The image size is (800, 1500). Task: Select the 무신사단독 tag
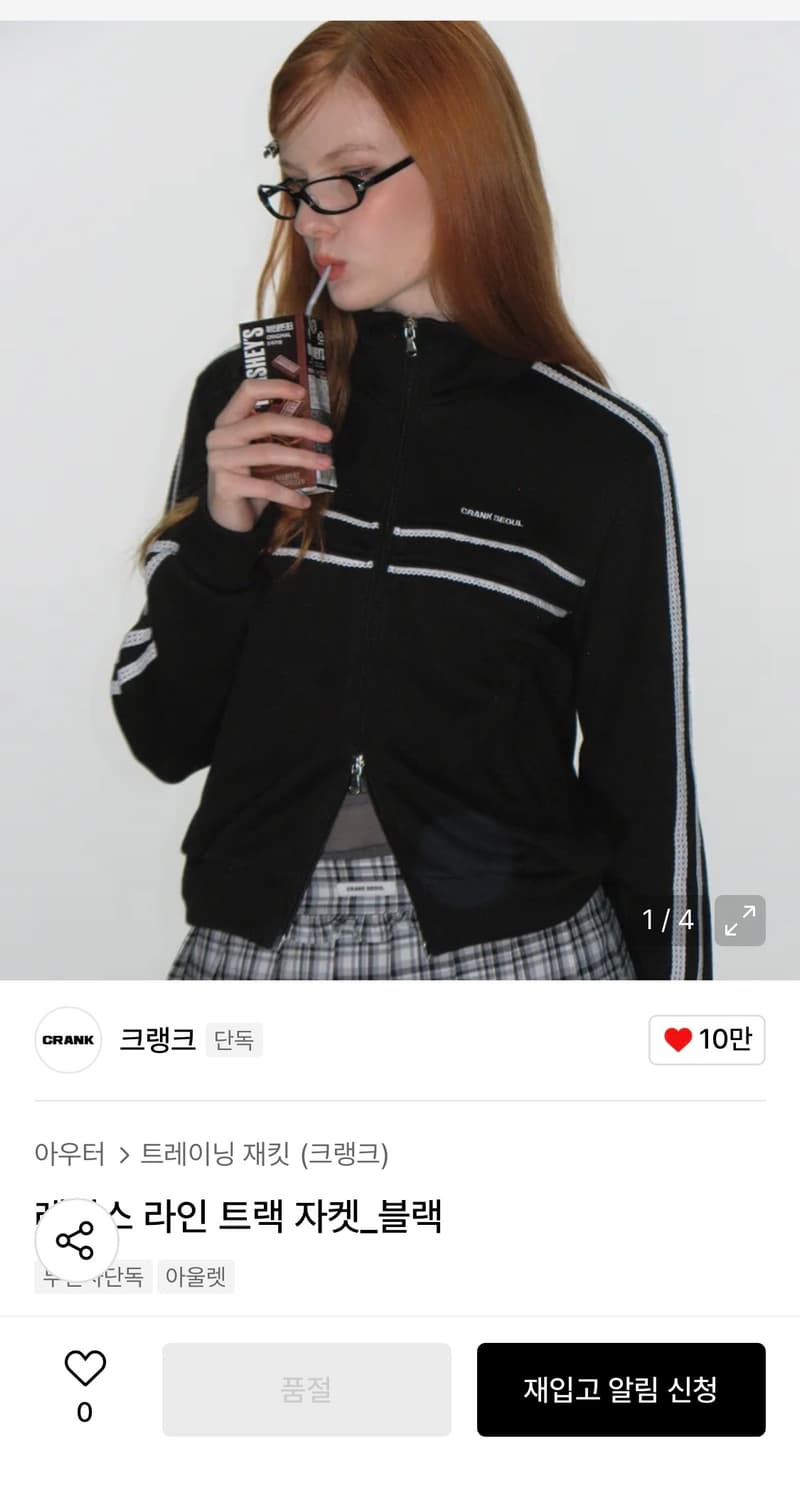(93, 1277)
